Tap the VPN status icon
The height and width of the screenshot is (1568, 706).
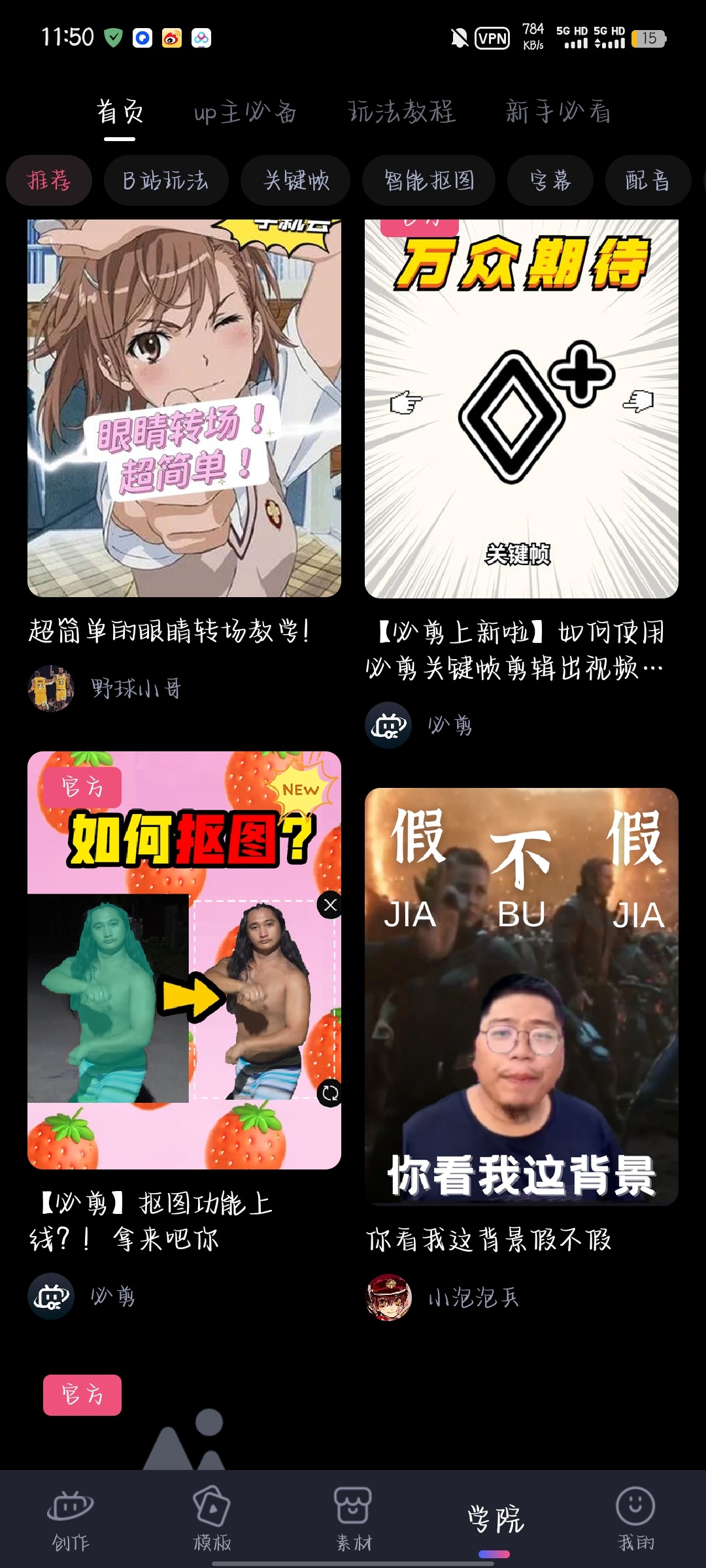(494, 39)
